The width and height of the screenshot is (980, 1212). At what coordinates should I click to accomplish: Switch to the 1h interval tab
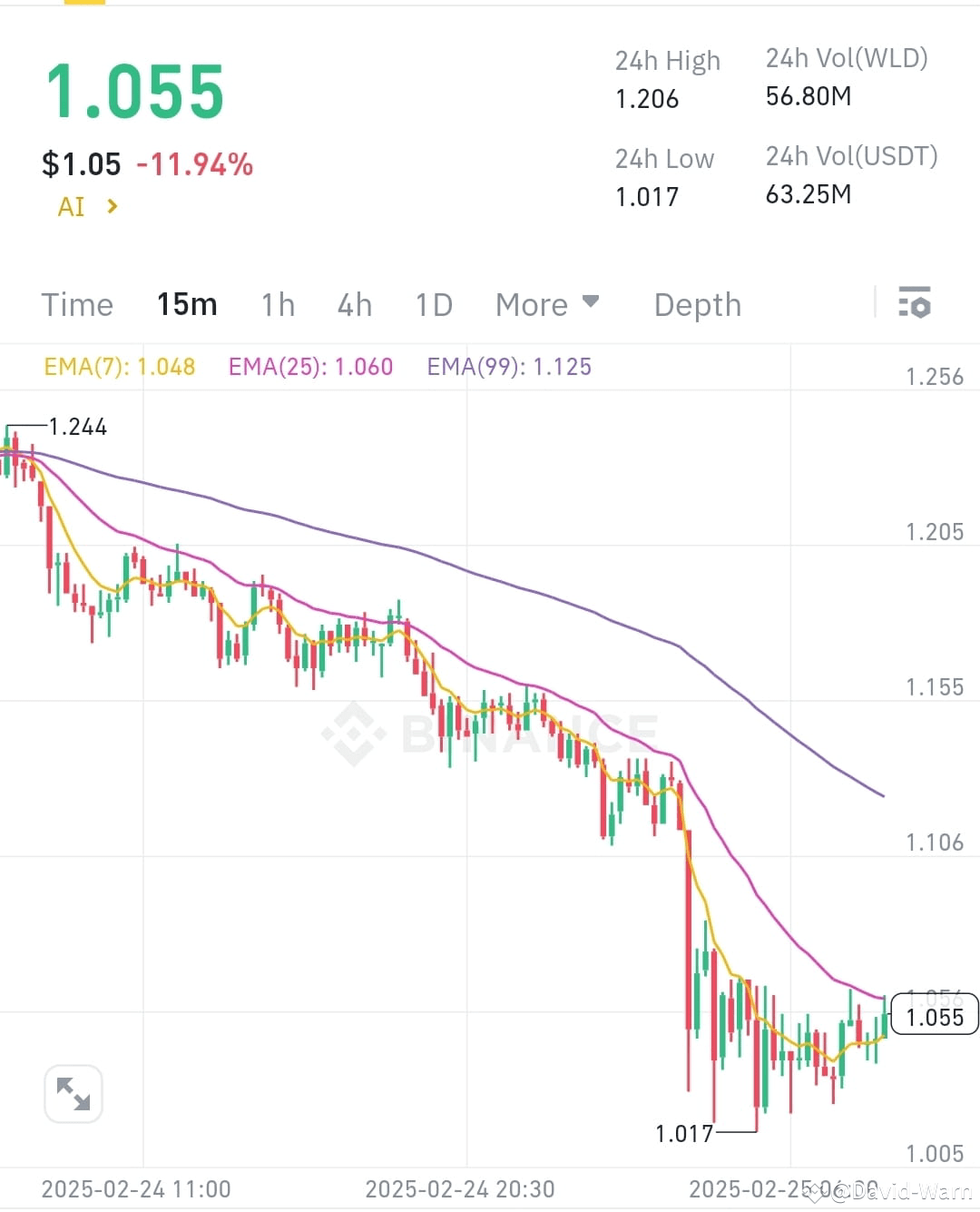click(x=278, y=304)
